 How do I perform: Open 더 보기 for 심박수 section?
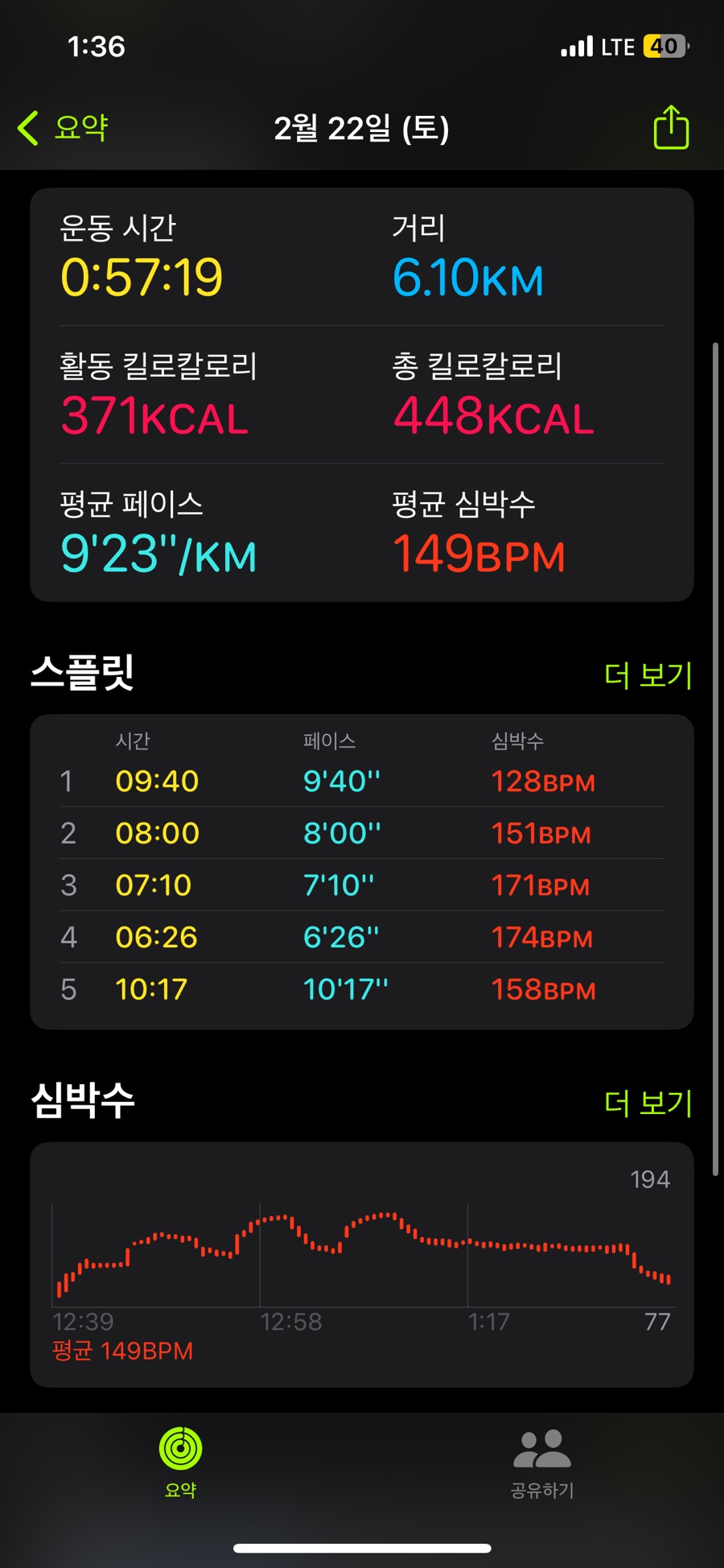click(648, 1102)
